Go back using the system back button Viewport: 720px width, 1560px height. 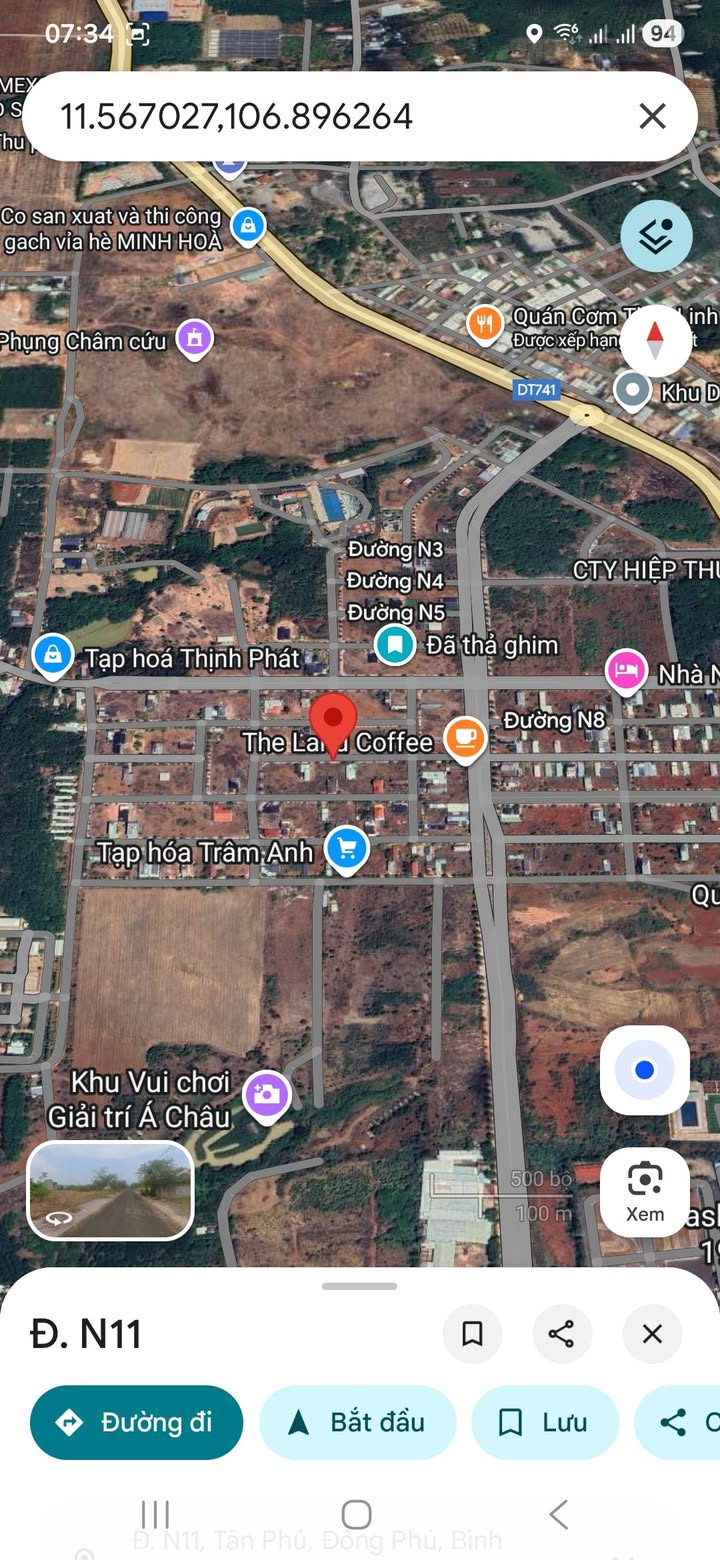558,1514
